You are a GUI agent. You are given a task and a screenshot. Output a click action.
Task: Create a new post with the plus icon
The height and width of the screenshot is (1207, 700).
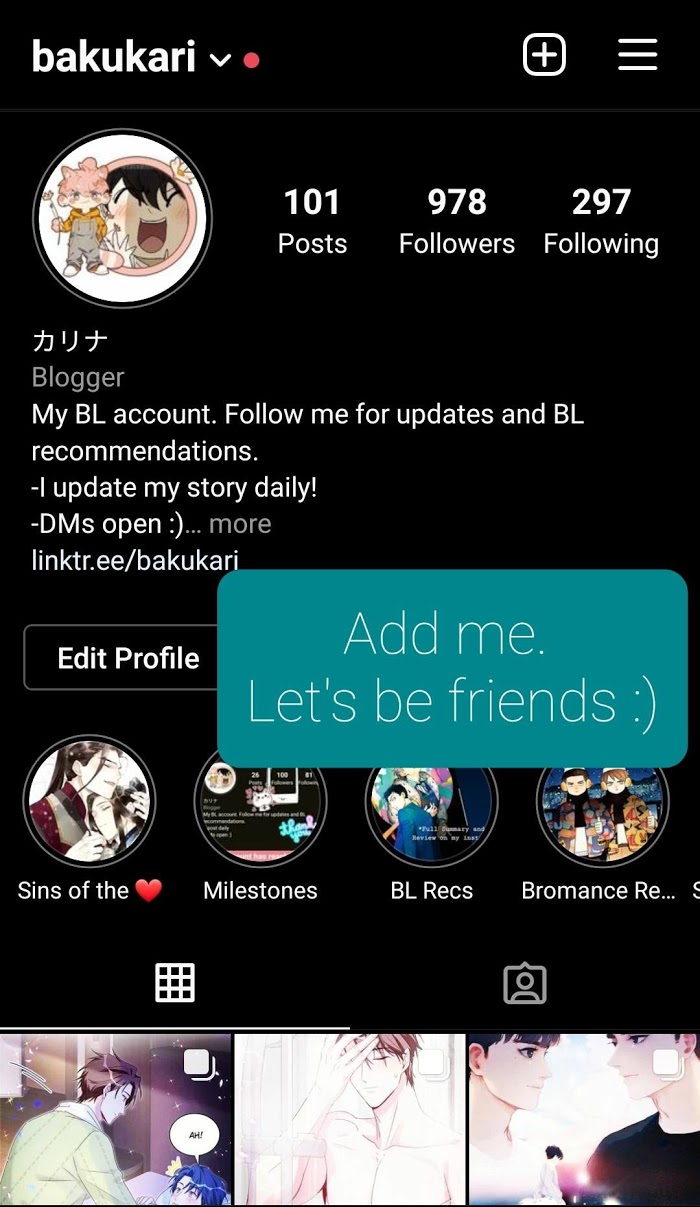click(544, 55)
